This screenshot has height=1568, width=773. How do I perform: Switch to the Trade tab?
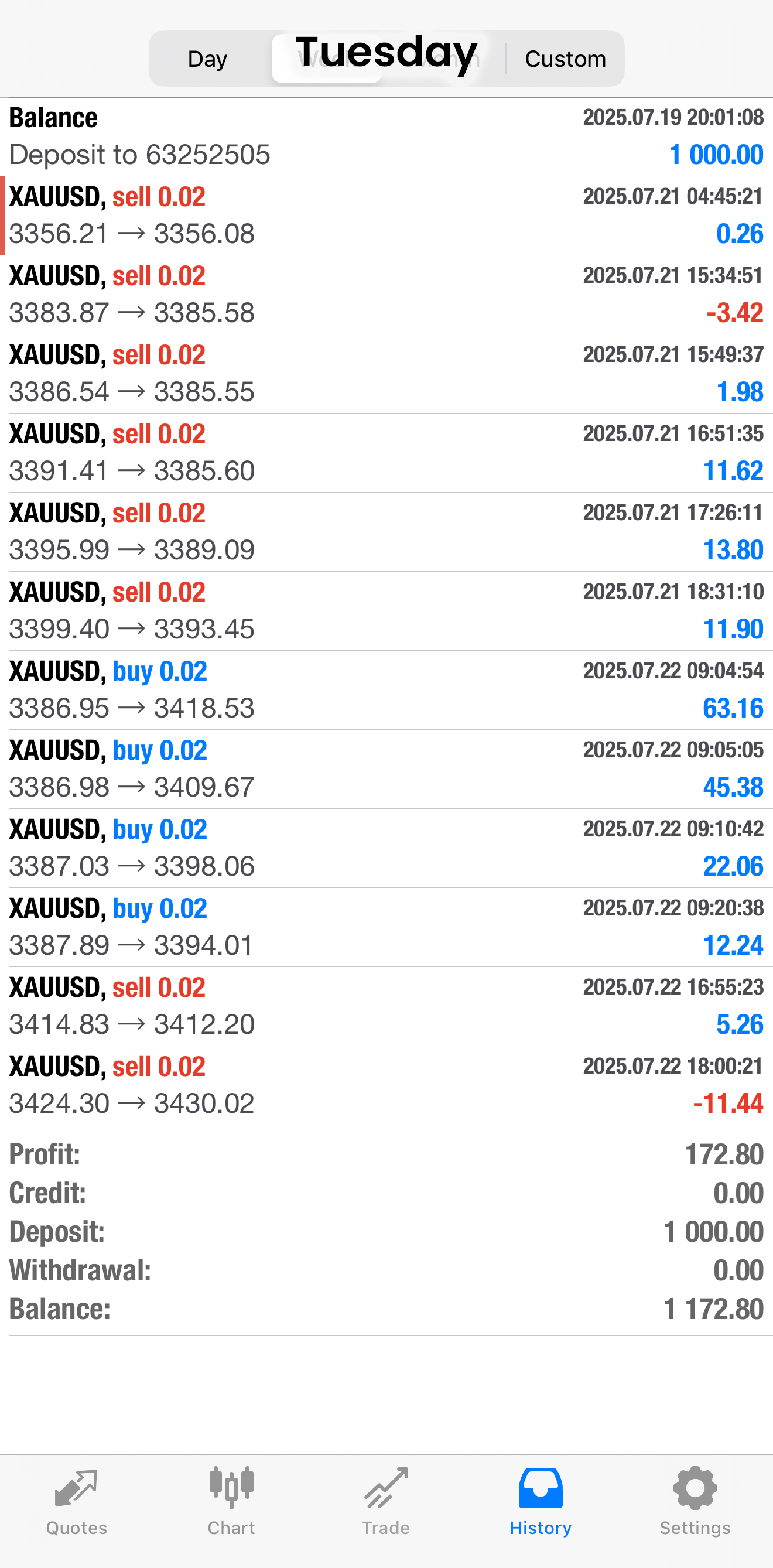click(386, 1502)
